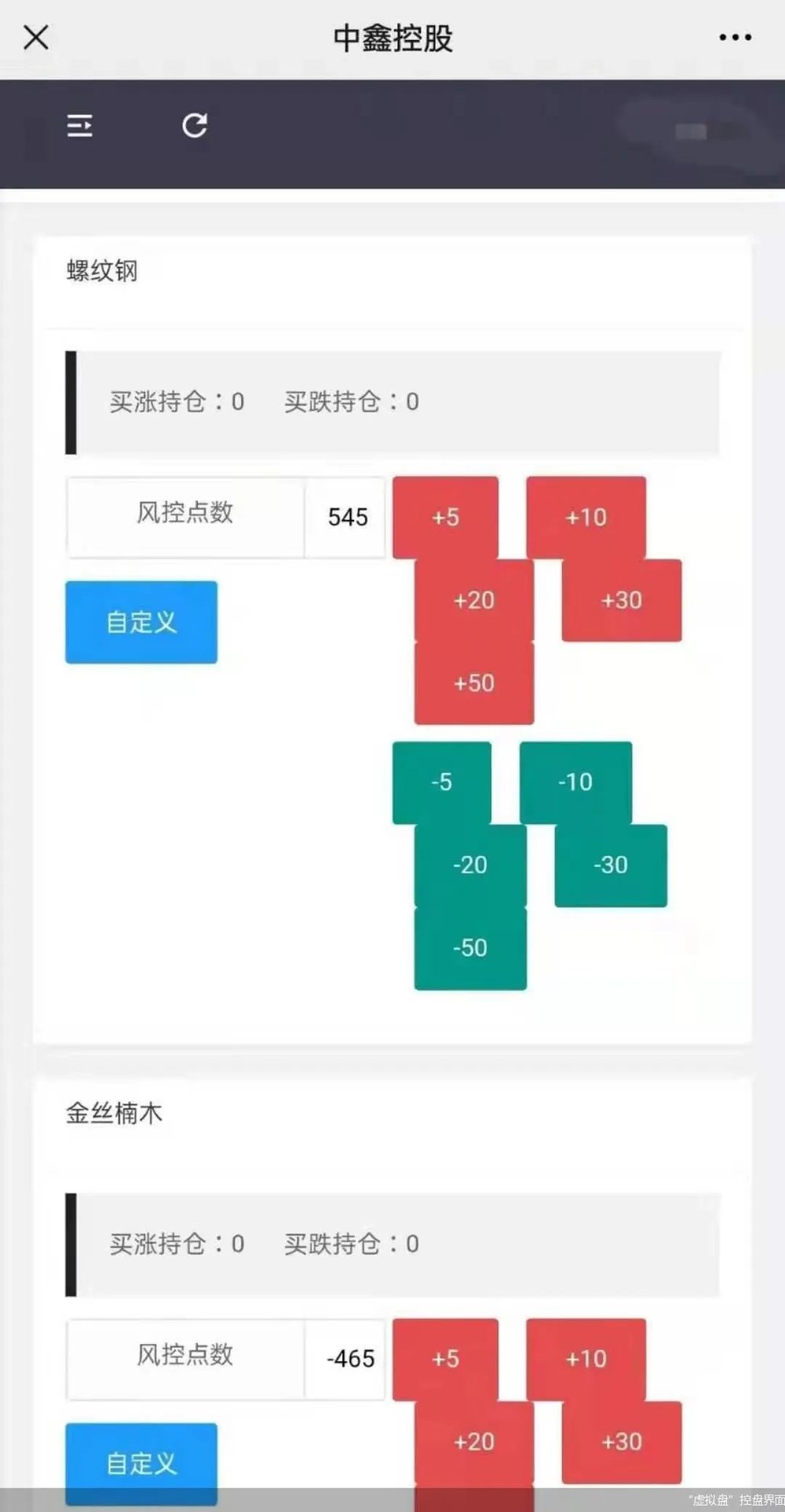Click the +10 button for 螺纹钢
Viewport: 785px width, 1512px height.
(x=586, y=517)
